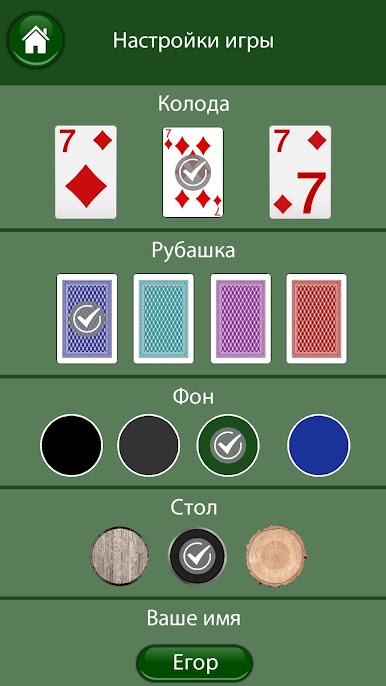Pick the tree-stump table

pyautogui.click(x=276, y=556)
